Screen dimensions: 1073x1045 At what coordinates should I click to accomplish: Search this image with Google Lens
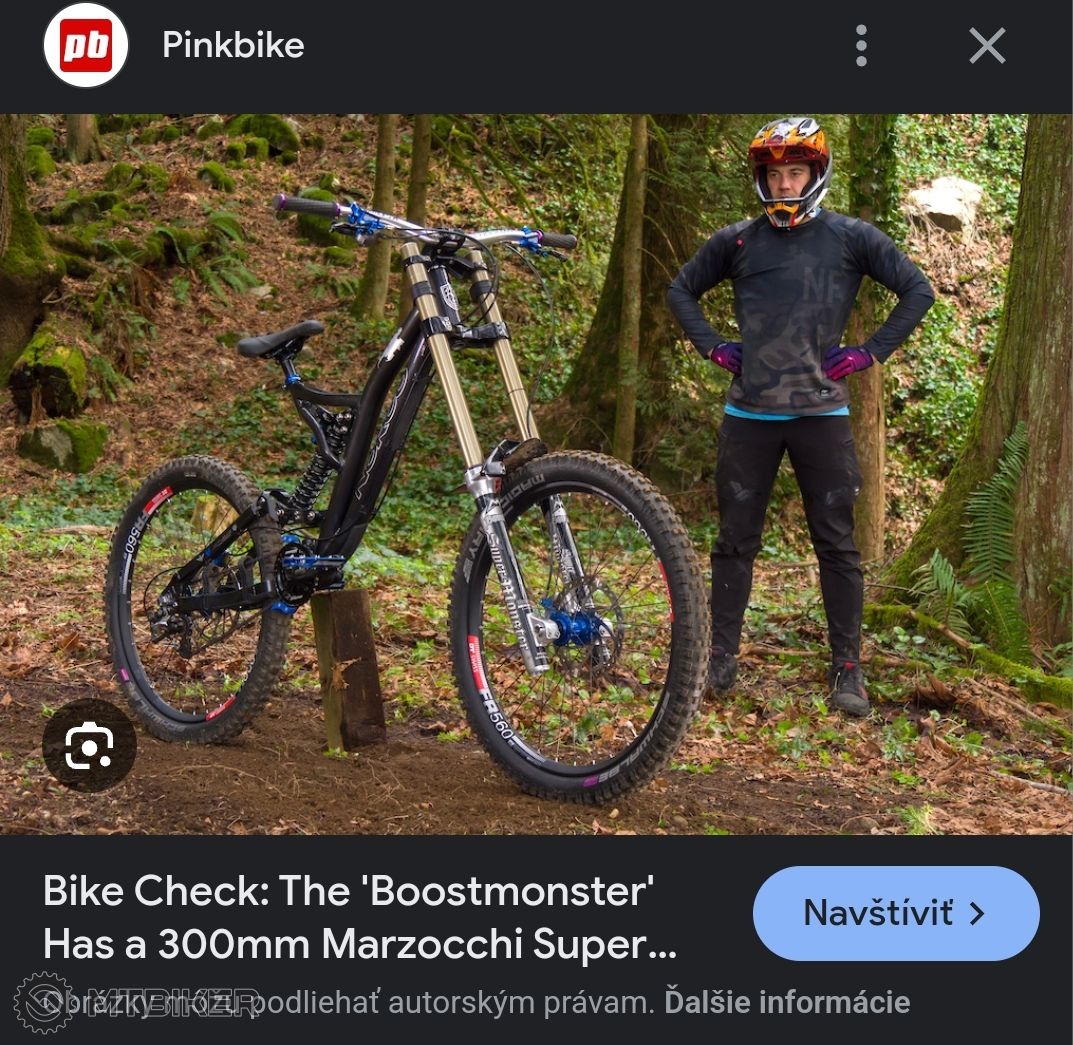point(89,746)
